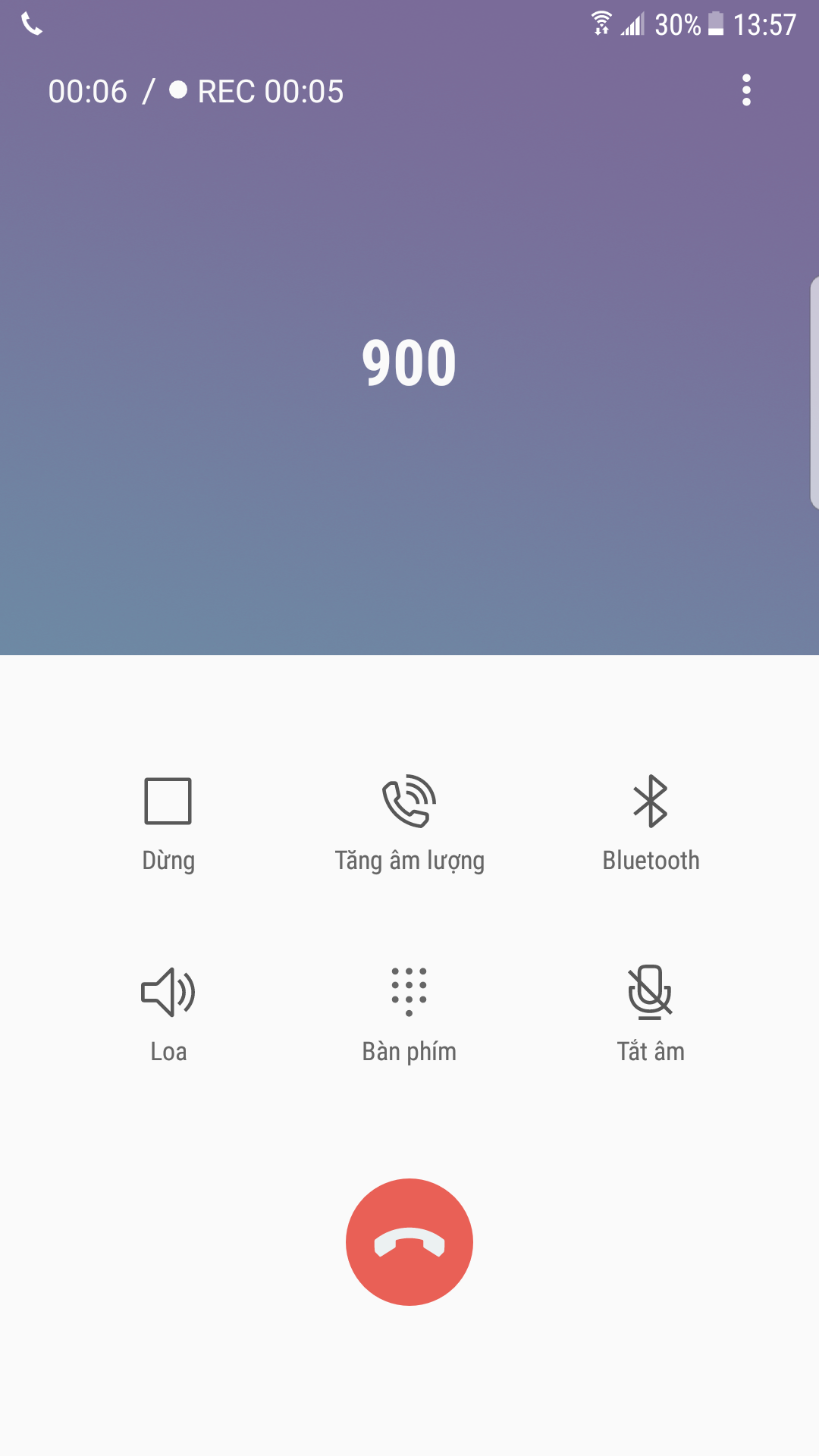Open the three-dot overflow menu
This screenshot has width=819, height=1456.
[746, 90]
